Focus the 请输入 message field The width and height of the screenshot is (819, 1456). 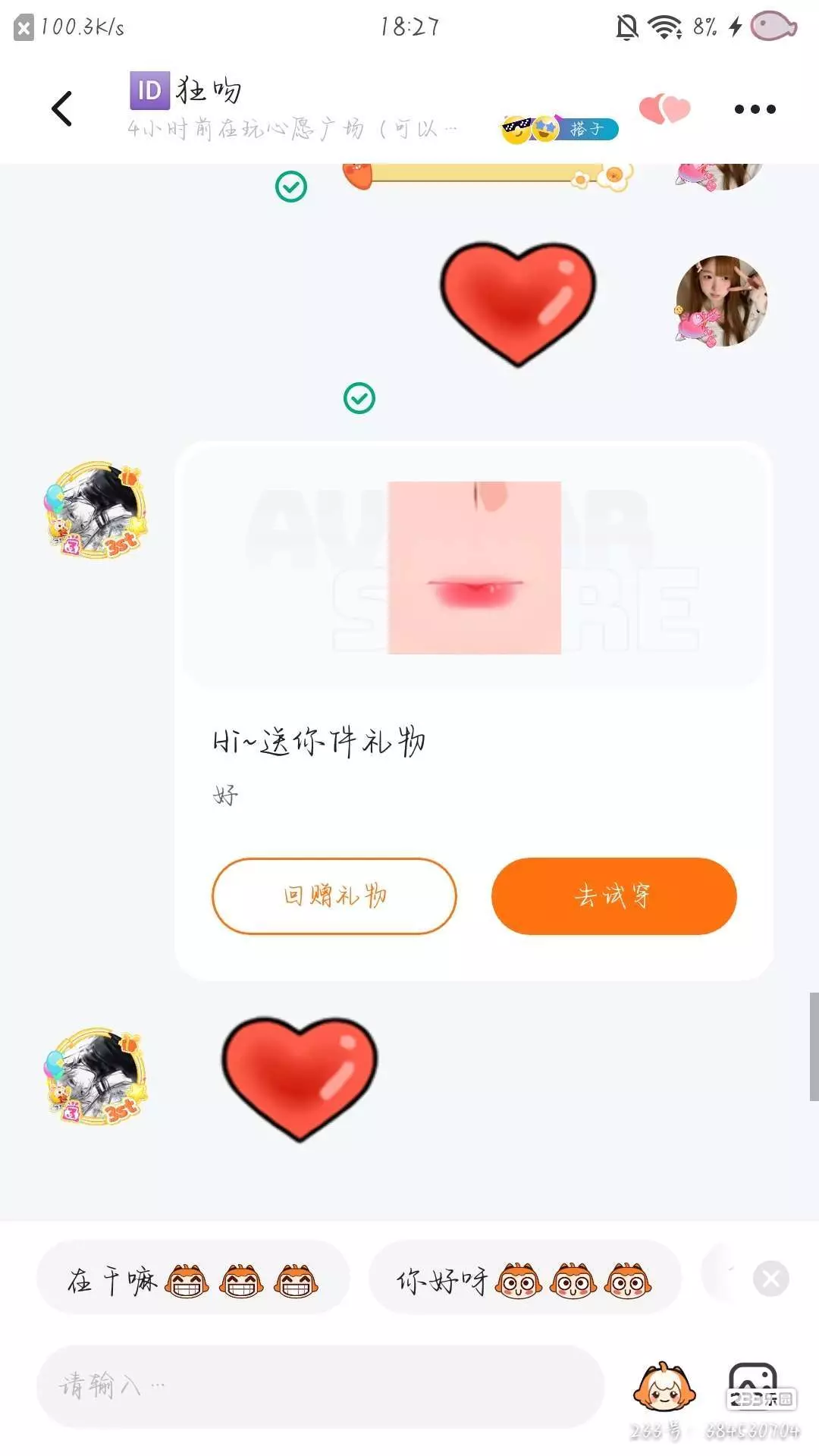[320, 1386]
